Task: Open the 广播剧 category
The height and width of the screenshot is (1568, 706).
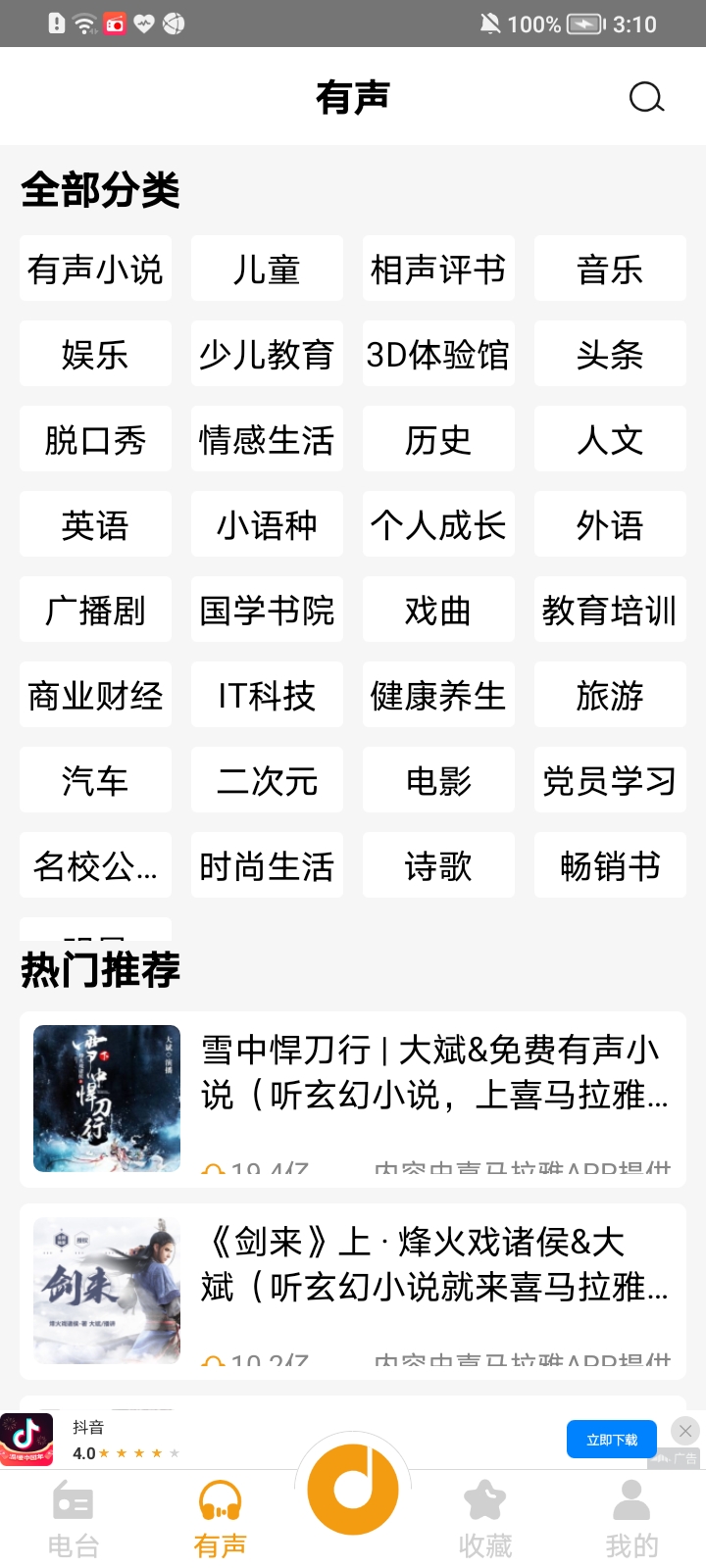Action: pyautogui.click(x=95, y=611)
